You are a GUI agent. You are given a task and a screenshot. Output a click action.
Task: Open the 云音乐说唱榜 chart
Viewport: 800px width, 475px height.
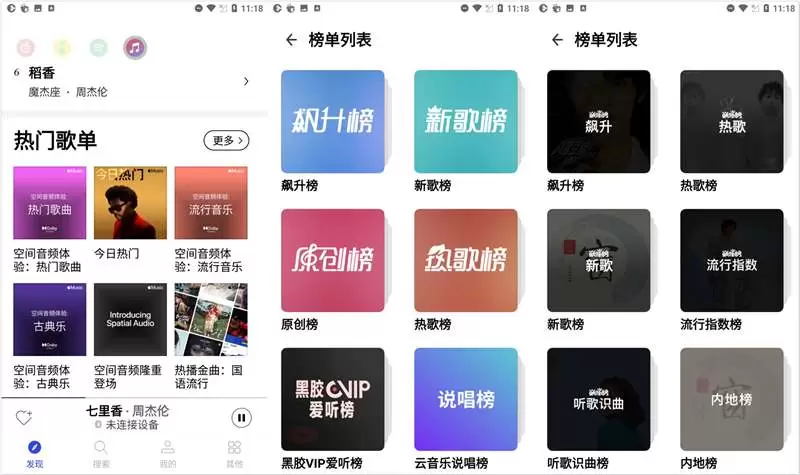465,399
